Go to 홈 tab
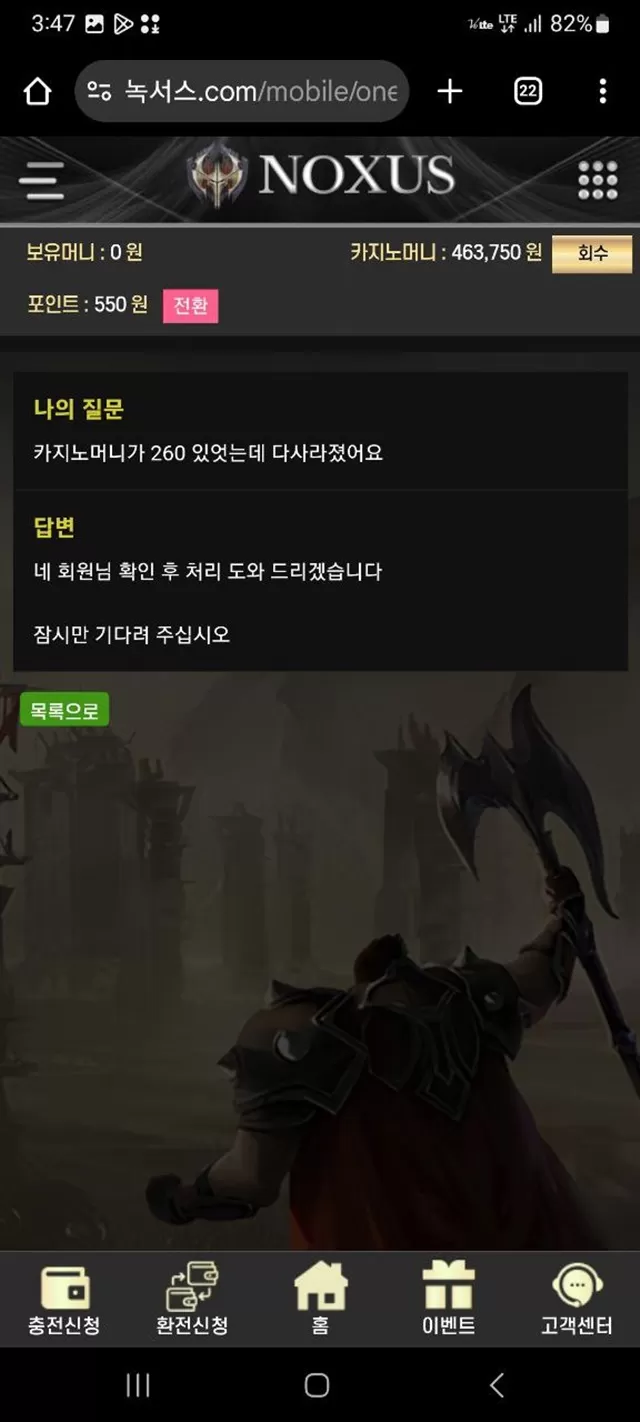Screen dimensions: 640x1422 (x=320, y=1299)
